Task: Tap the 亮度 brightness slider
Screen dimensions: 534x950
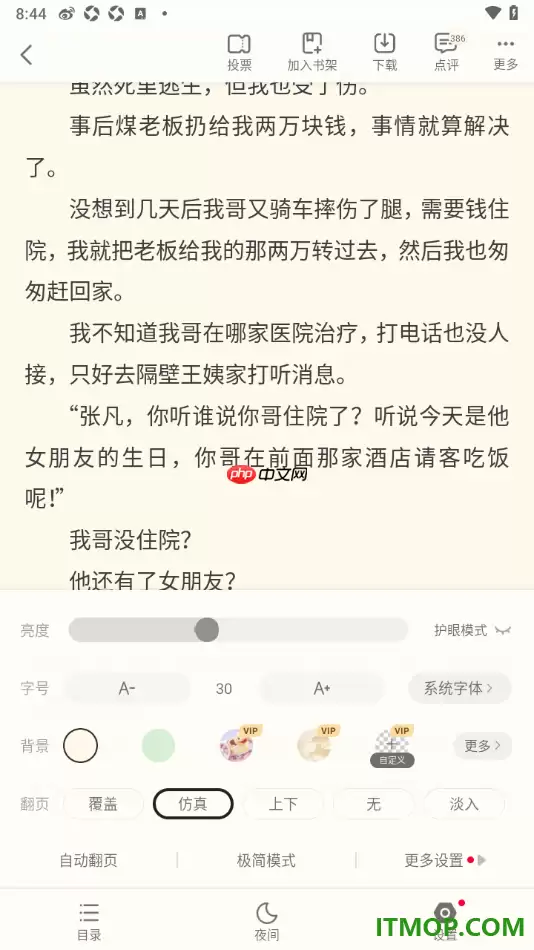Action: (x=238, y=630)
